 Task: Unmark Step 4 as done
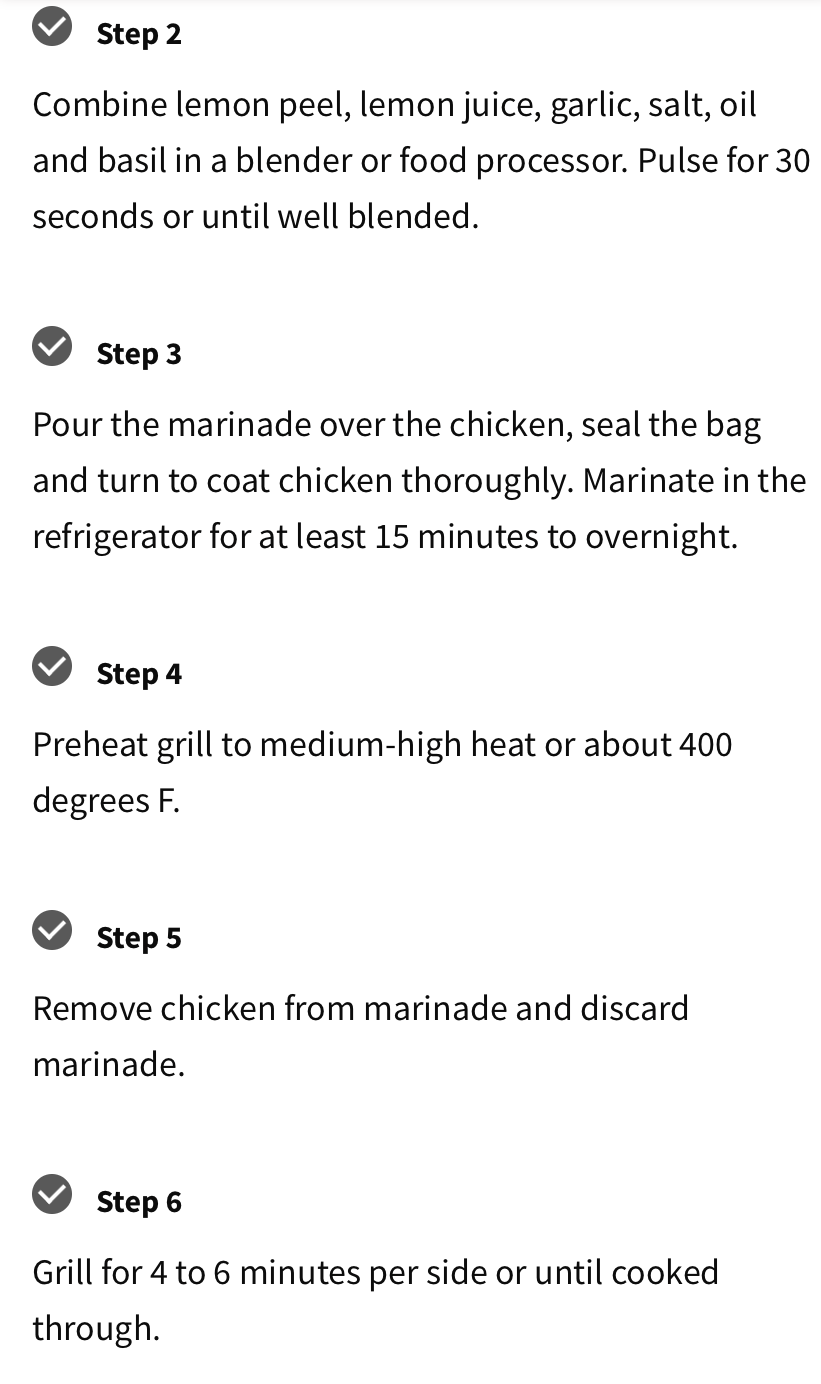coord(52,667)
